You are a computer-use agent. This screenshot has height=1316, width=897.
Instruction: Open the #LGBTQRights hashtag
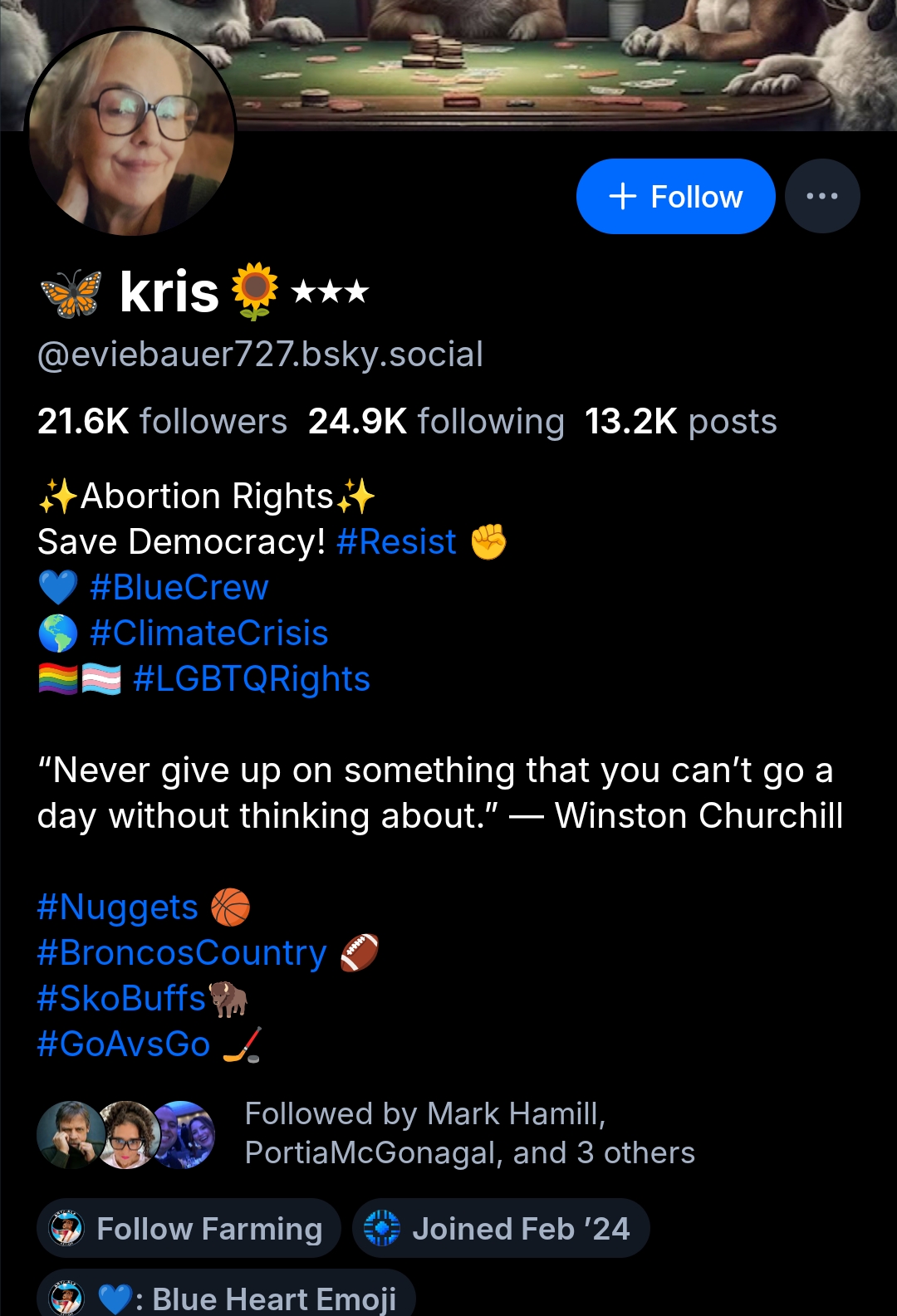click(x=251, y=679)
